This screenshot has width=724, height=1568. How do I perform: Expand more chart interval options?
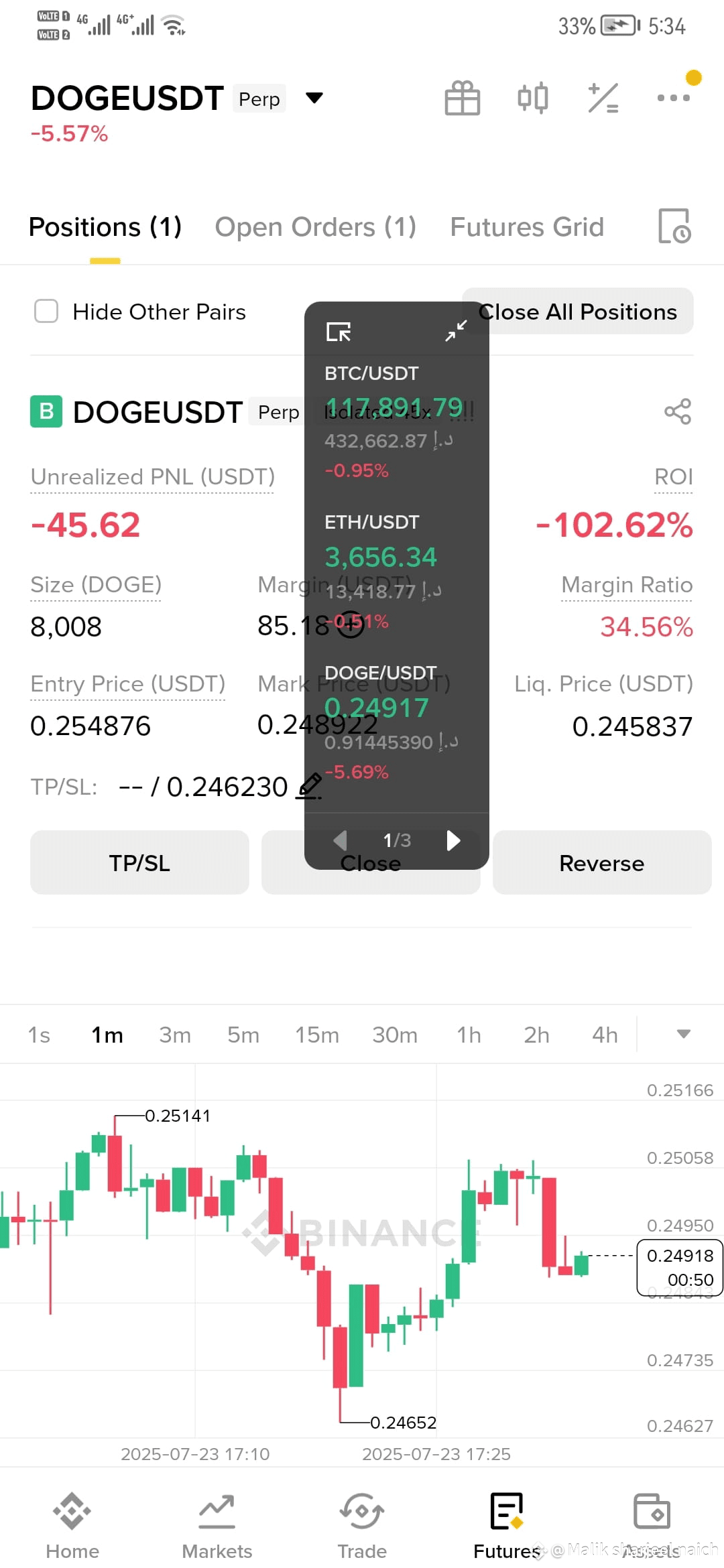coord(683,1034)
